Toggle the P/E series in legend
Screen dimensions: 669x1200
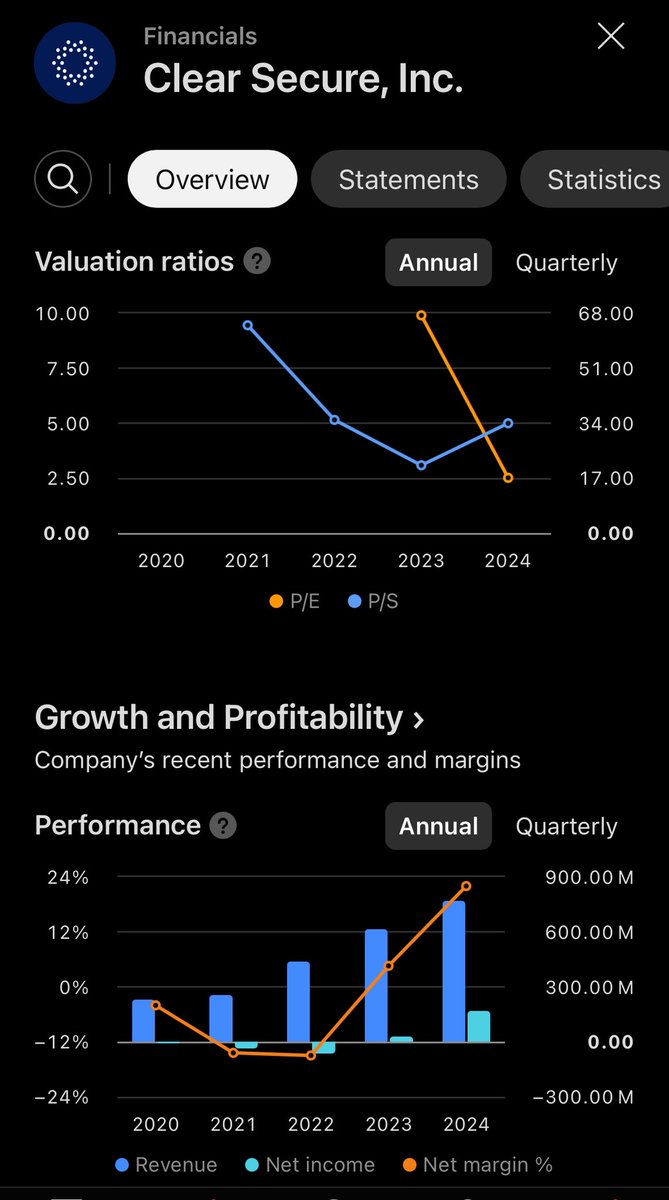(294, 602)
